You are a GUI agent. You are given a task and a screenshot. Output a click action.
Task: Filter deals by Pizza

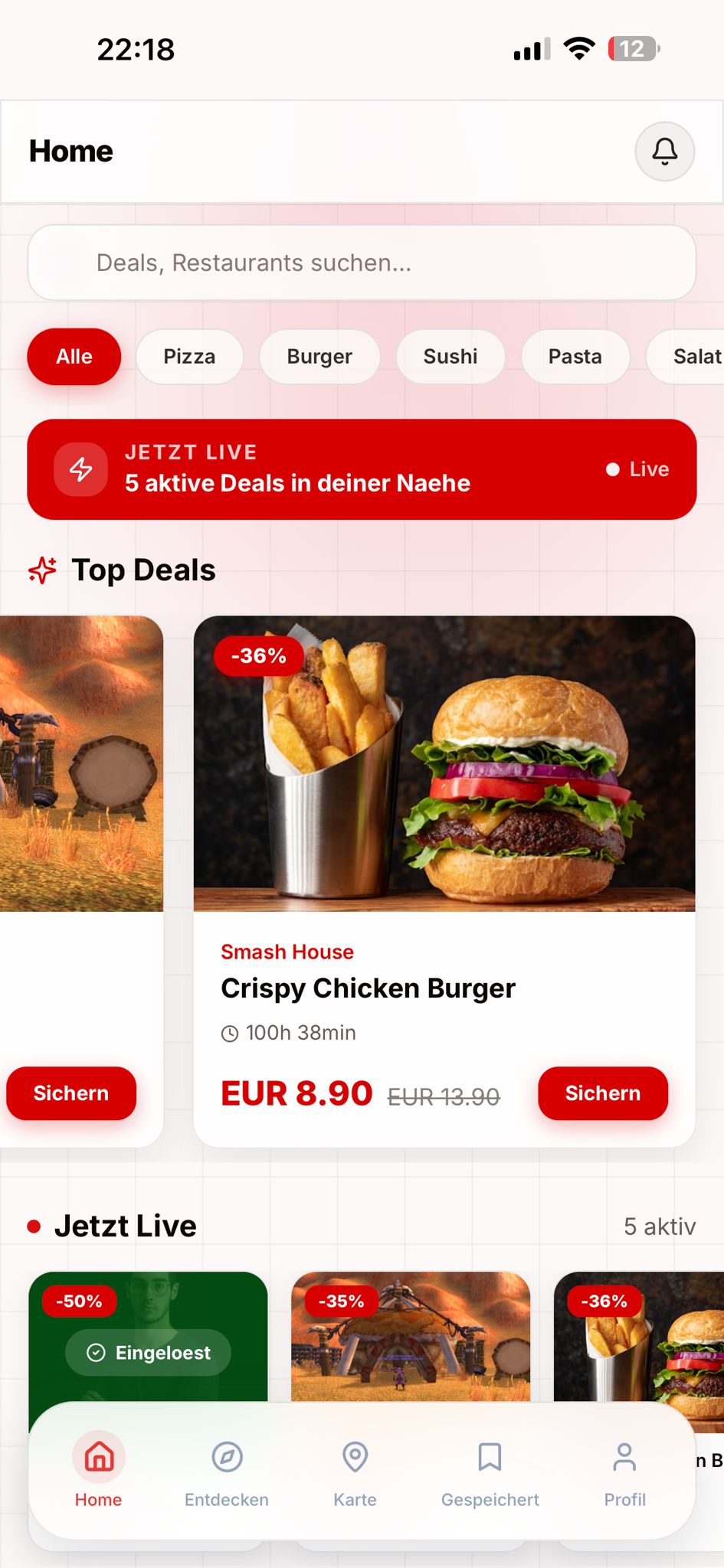(x=189, y=357)
